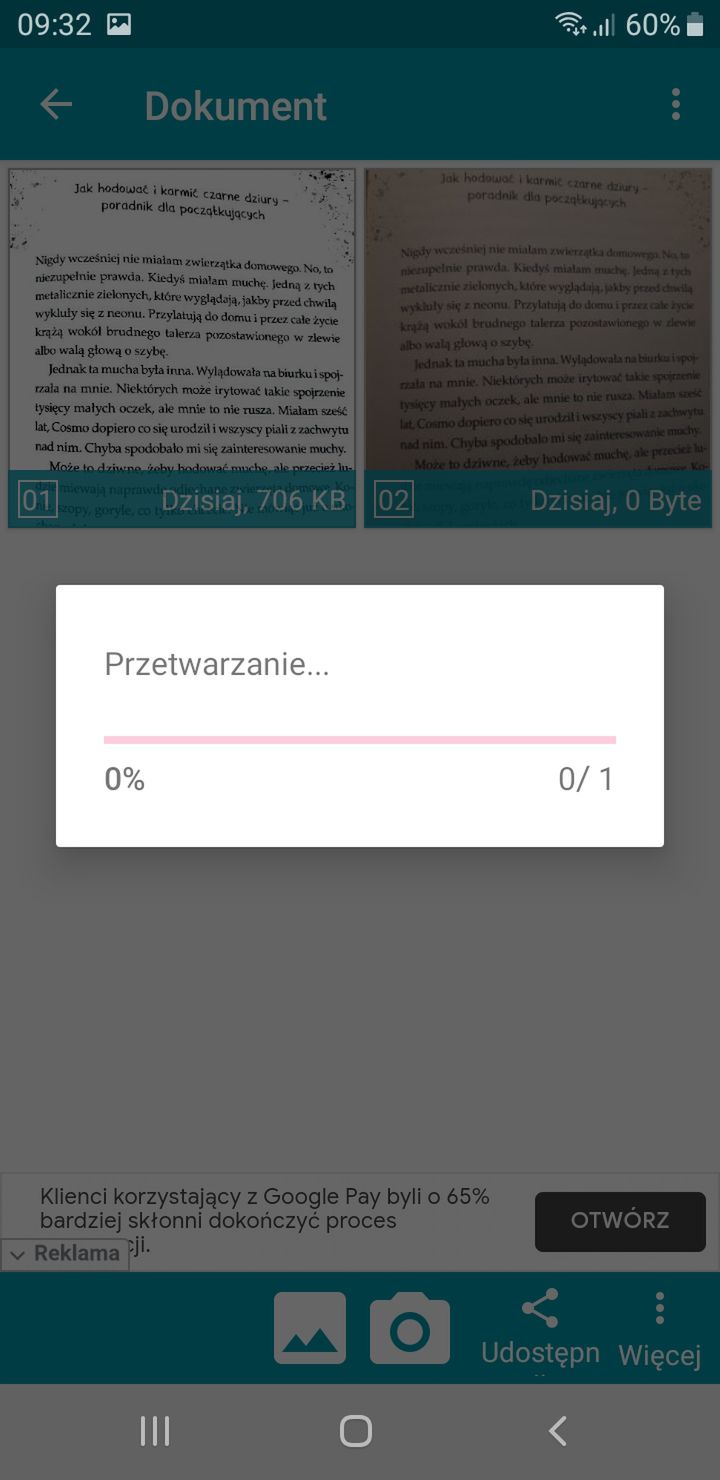Collapse the Reklama ad label
This screenshot has height=1480, width=720.
66,1254
